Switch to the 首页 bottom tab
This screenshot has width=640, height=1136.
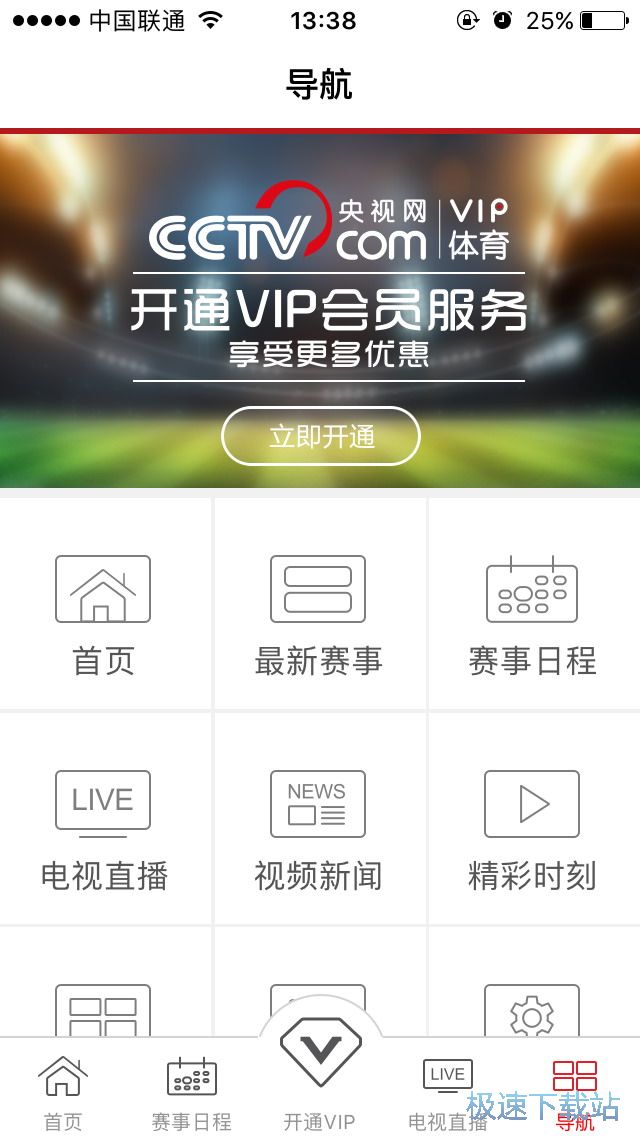point(62,1092)
